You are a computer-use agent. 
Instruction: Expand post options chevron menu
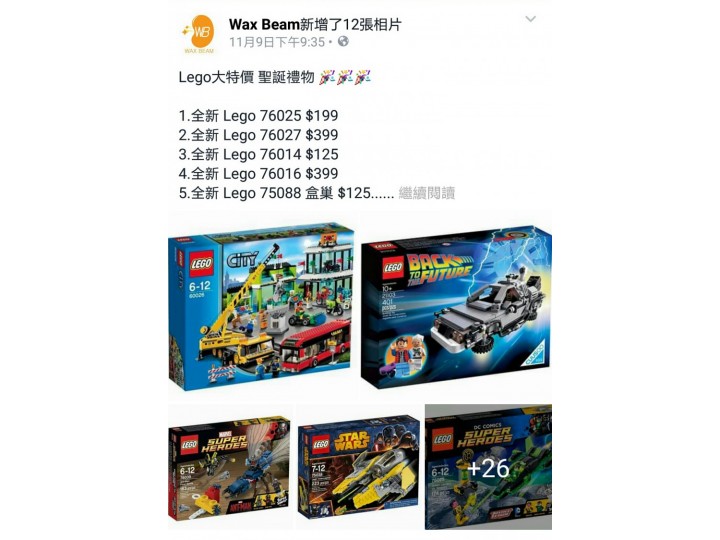(x=531, y=19)
